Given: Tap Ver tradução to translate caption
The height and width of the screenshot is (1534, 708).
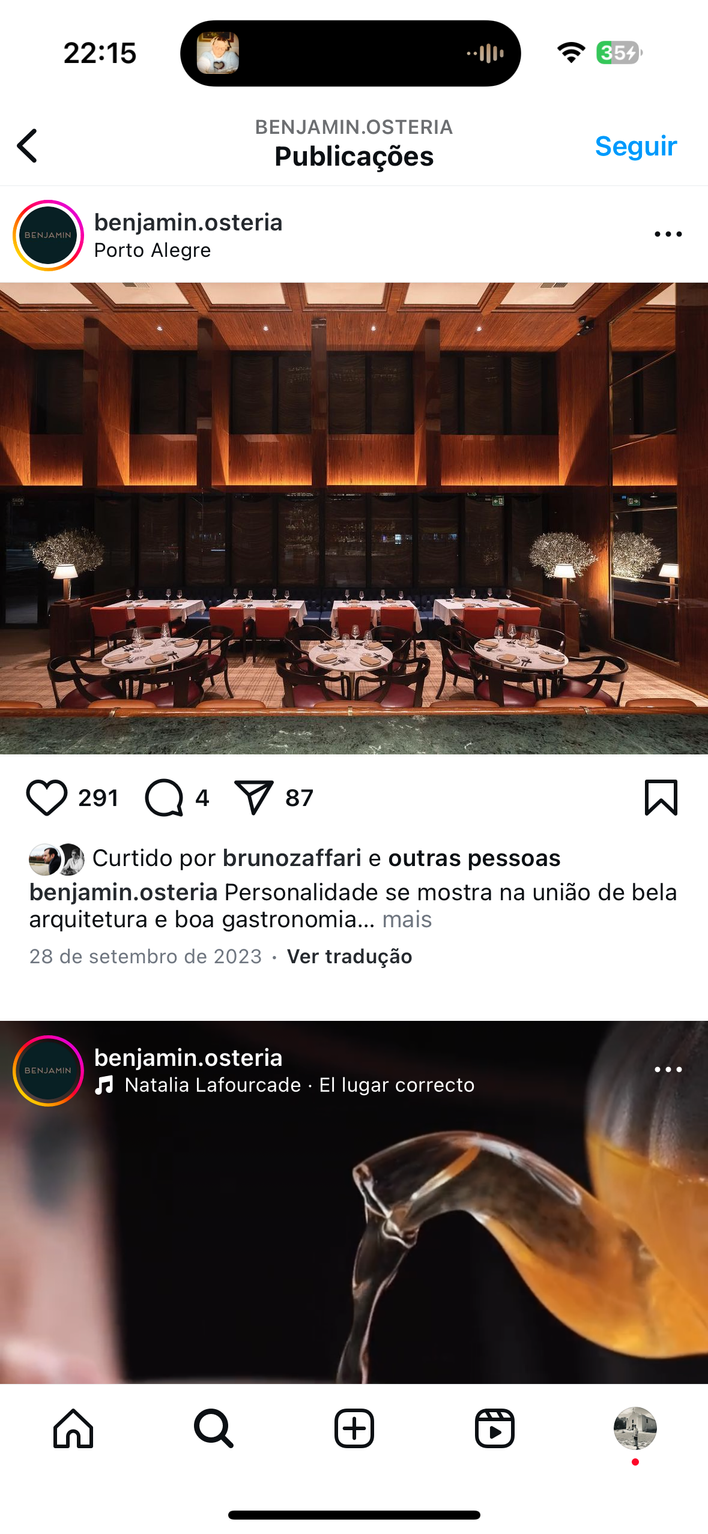Looking at the screenshot, I should pyautogui.click(x=349, y=956).
